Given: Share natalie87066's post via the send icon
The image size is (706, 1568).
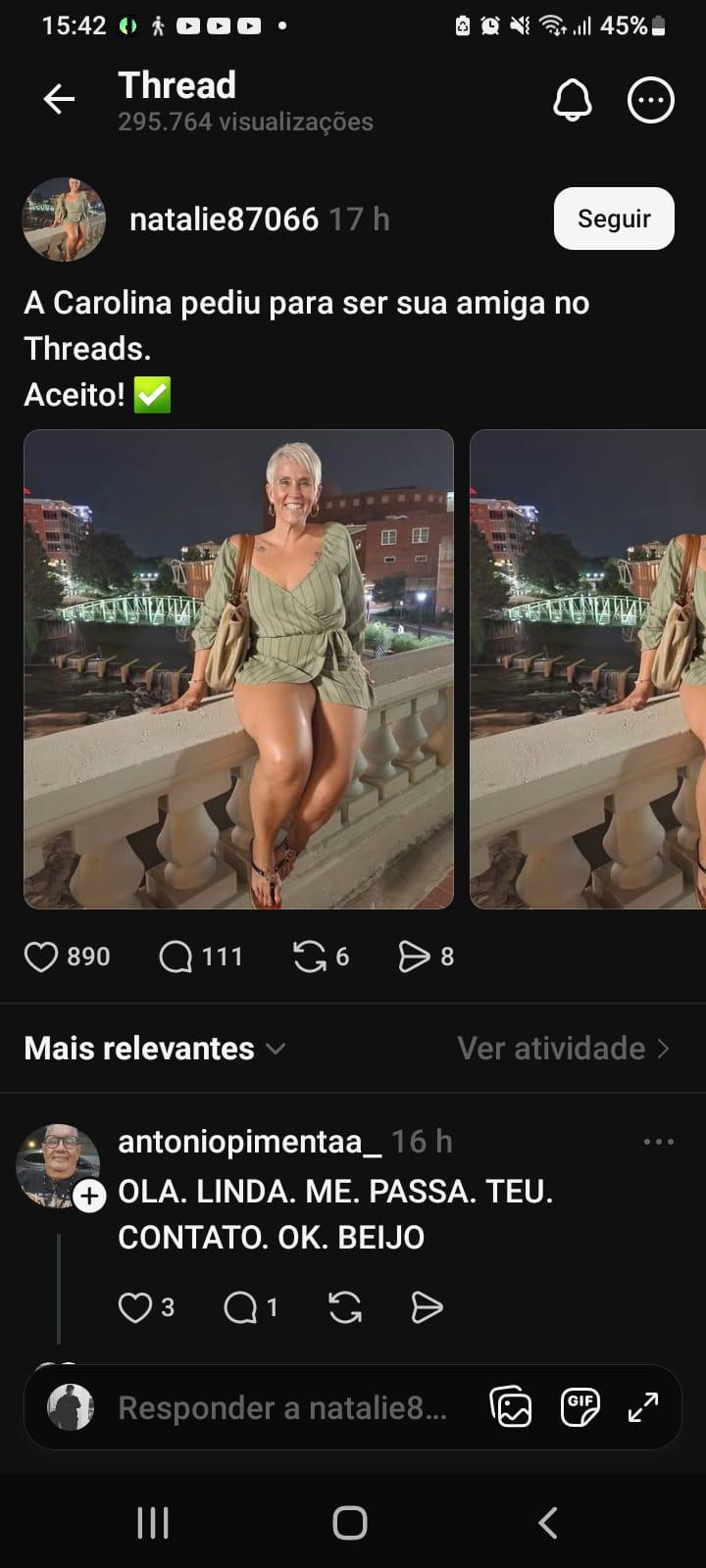Looking at the screenshot, I should (x=414, y=956).
